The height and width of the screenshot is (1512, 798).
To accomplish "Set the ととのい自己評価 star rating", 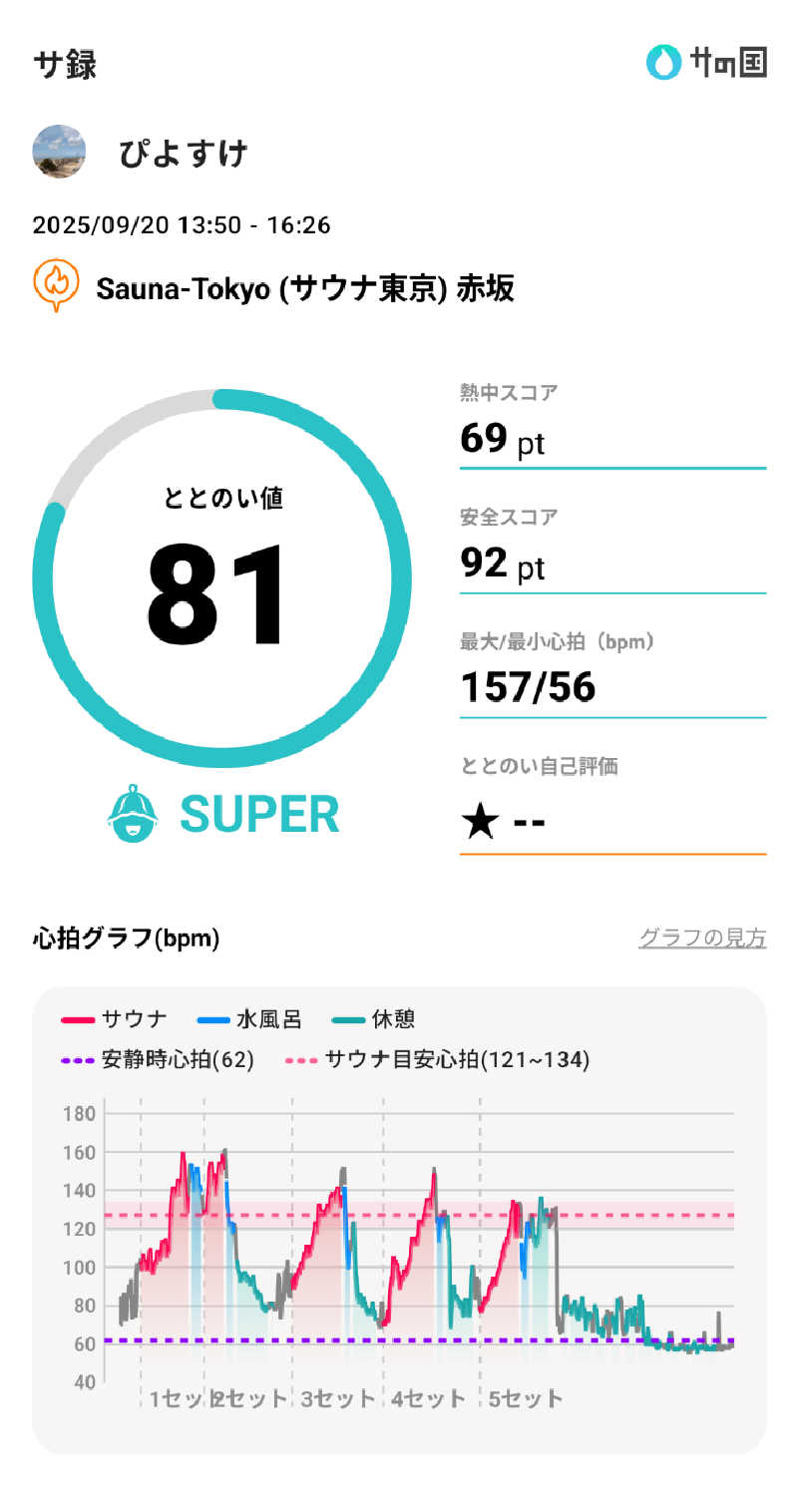I will (504, 823).
